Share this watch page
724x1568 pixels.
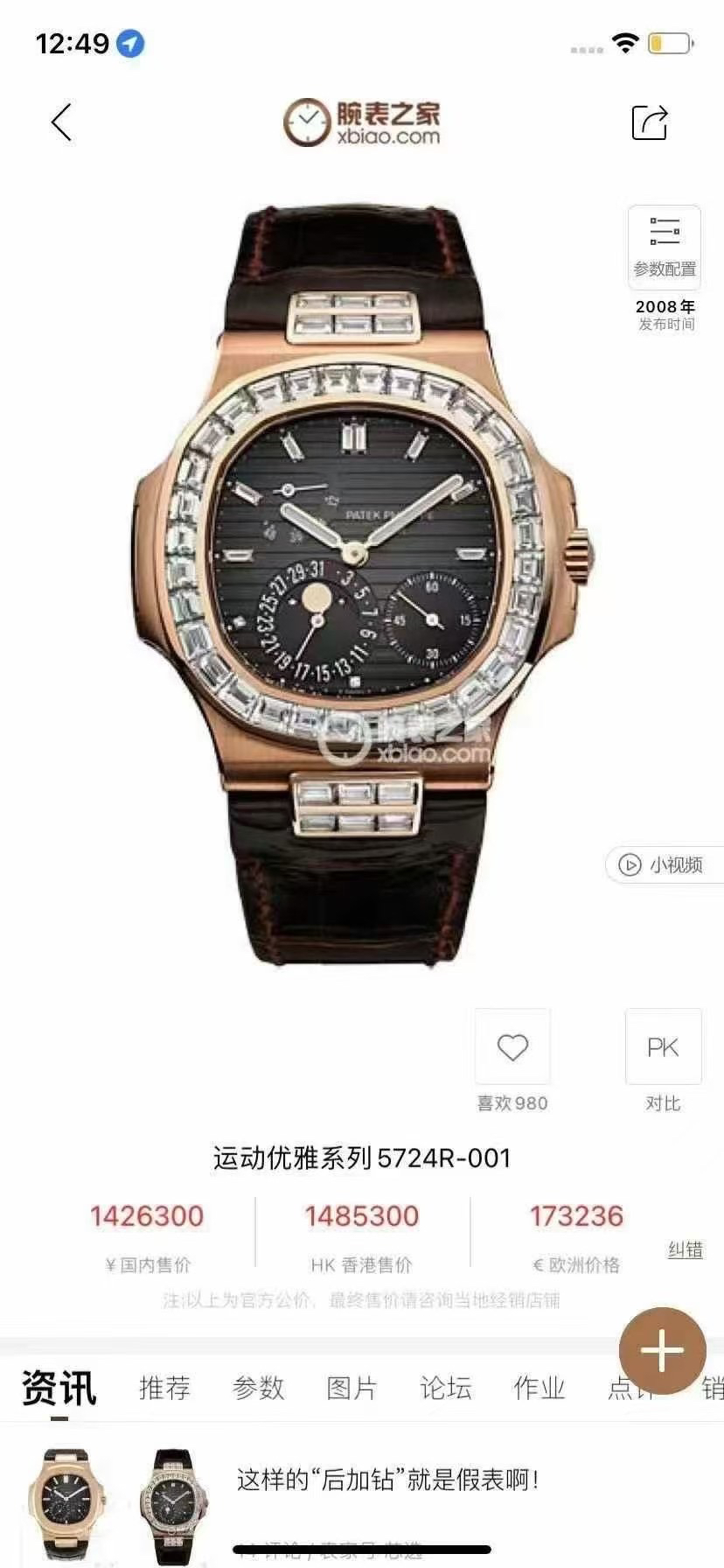(650, 122)
